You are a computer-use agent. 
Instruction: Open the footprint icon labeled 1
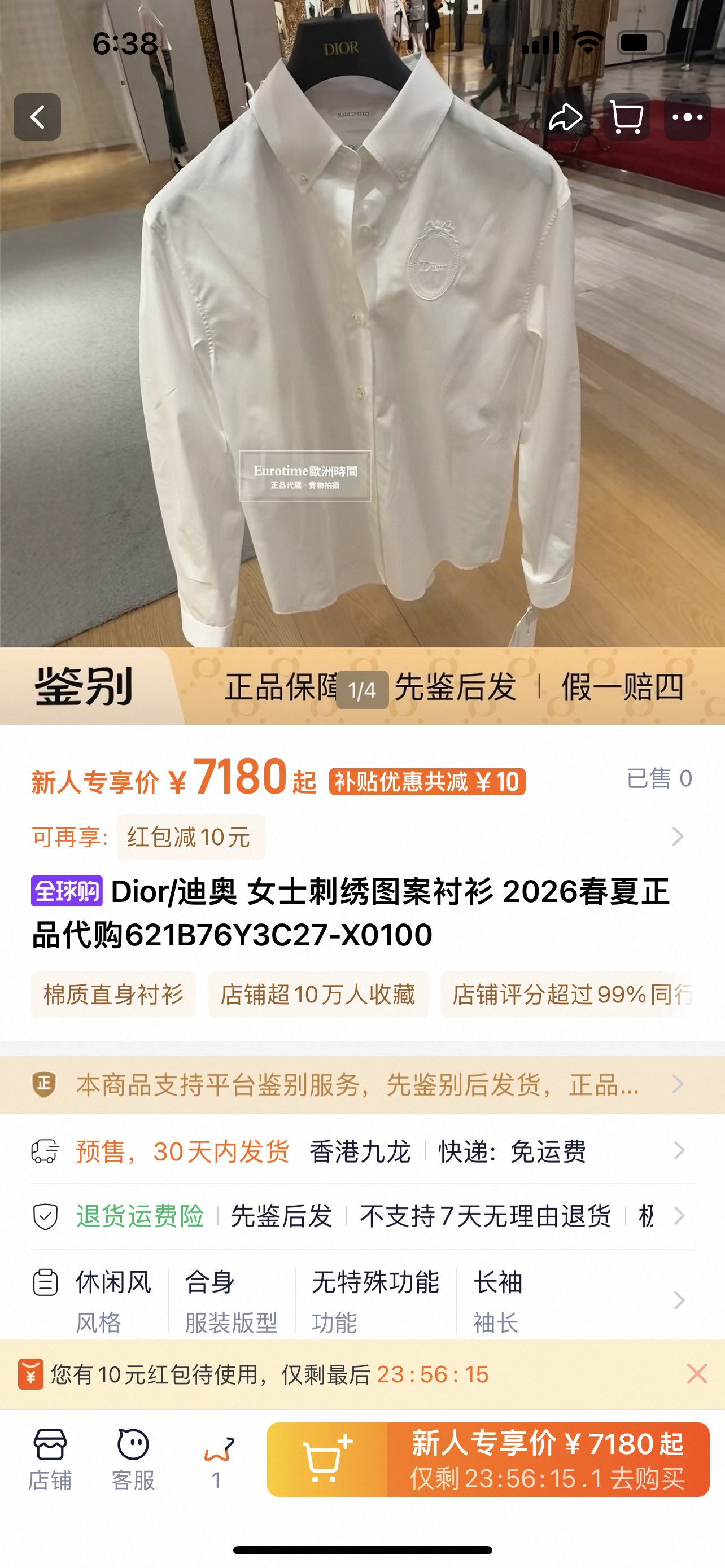click(x=217, y=1459)
